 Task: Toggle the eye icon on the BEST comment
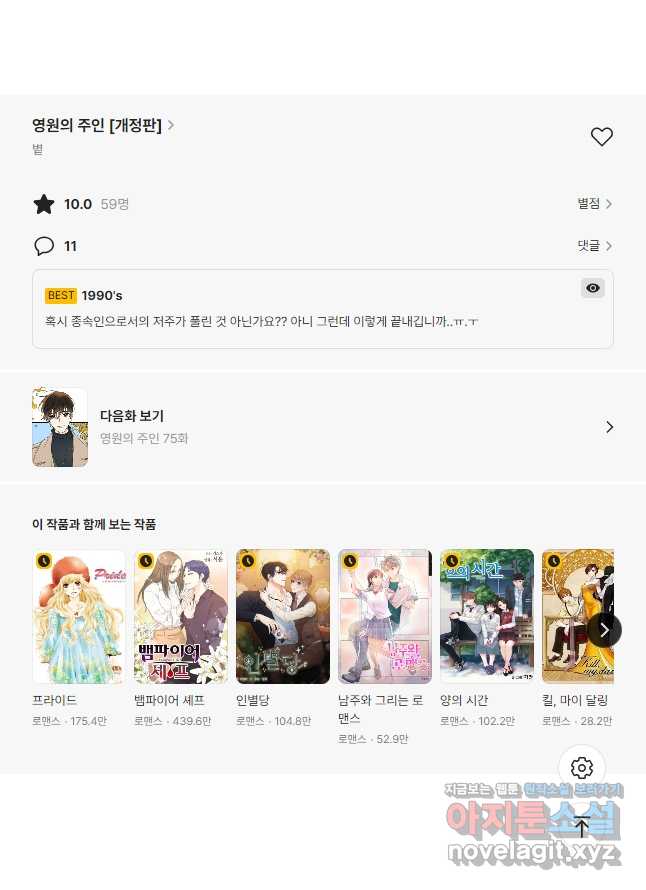593,288
